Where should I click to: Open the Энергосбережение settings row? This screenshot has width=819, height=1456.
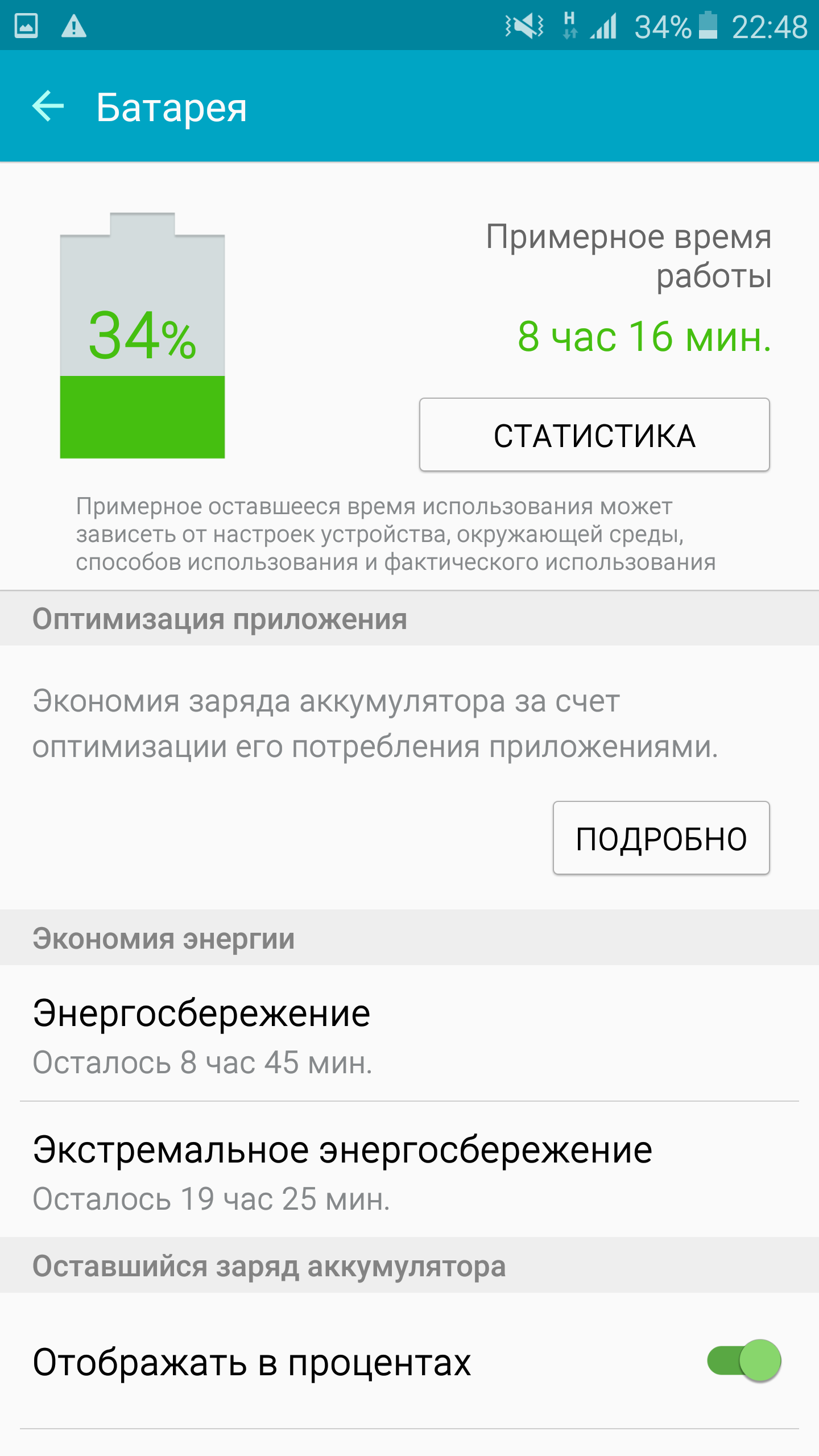click(409, 1033)
